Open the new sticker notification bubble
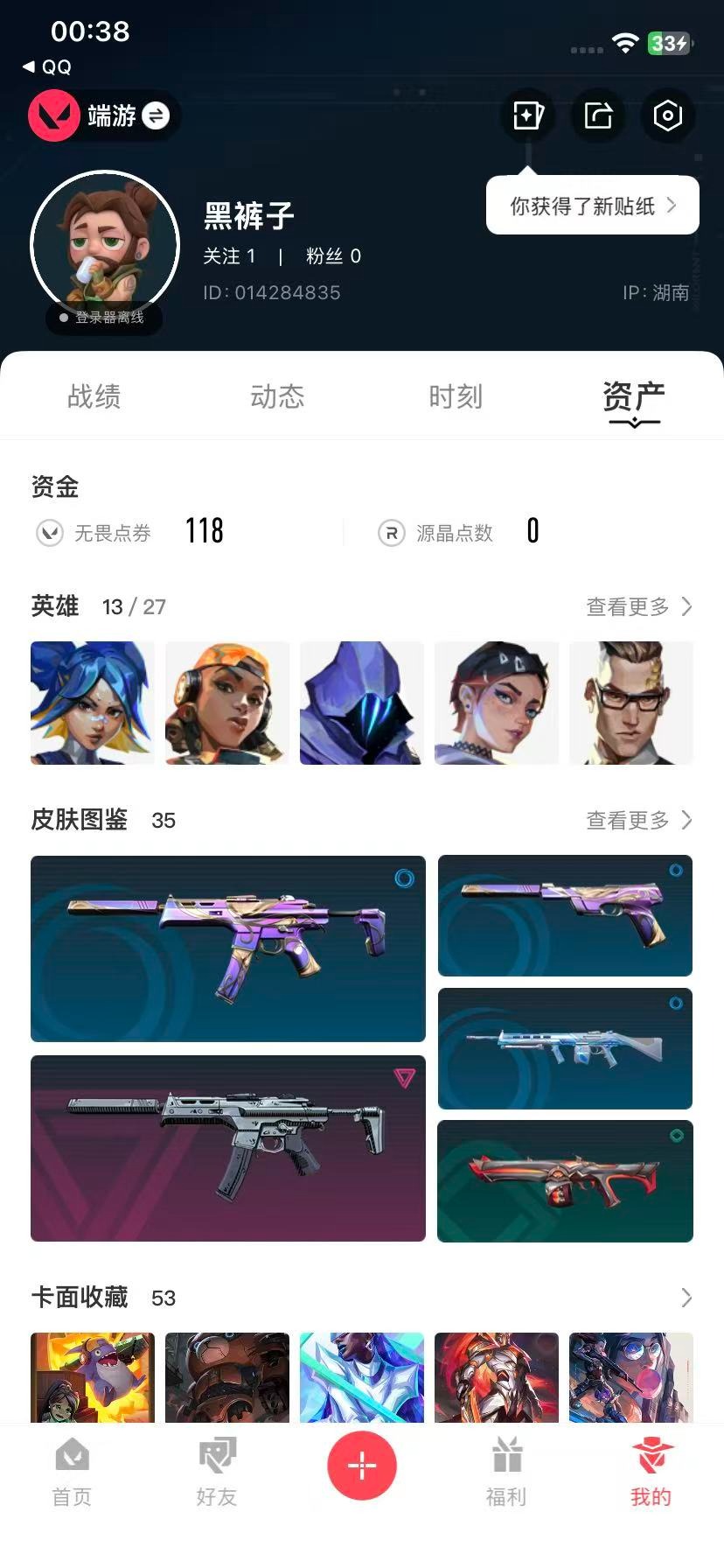This screenshot has width=724, height=1568. click(592, 206)
